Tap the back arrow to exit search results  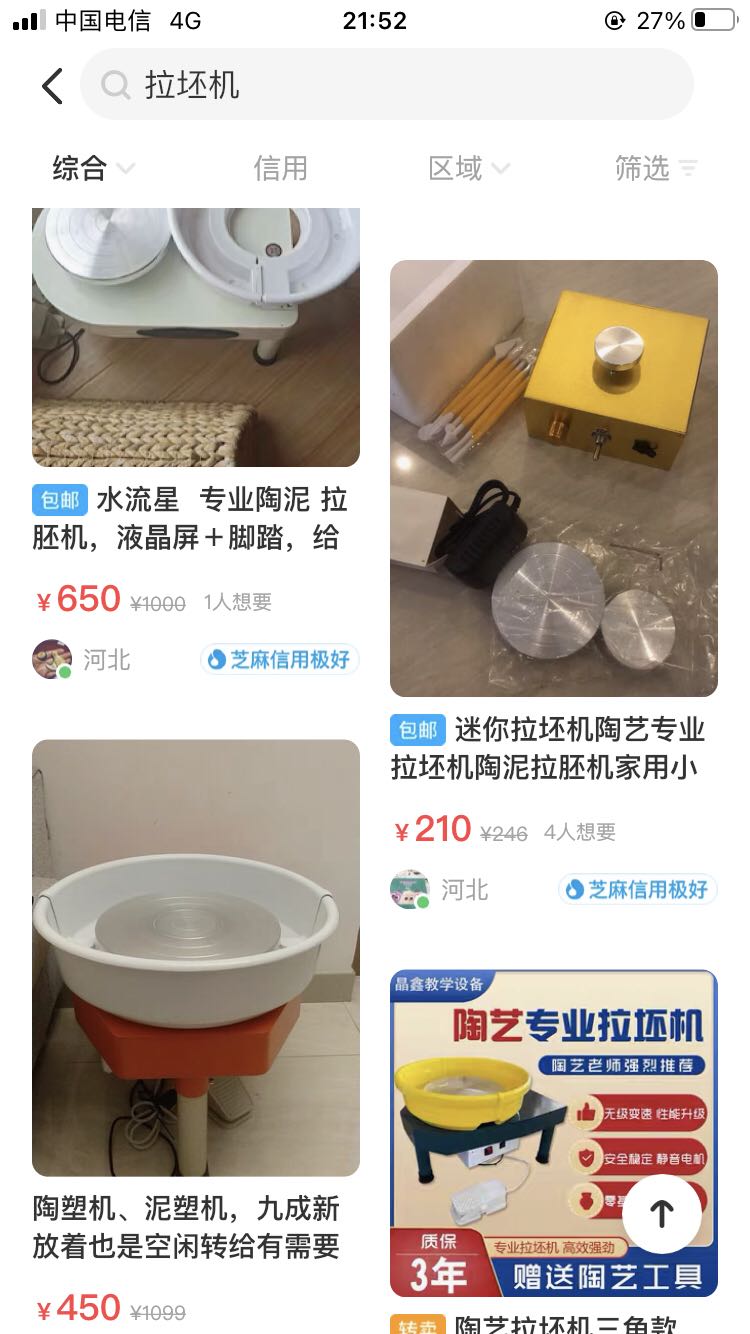(x=51, y=86)
